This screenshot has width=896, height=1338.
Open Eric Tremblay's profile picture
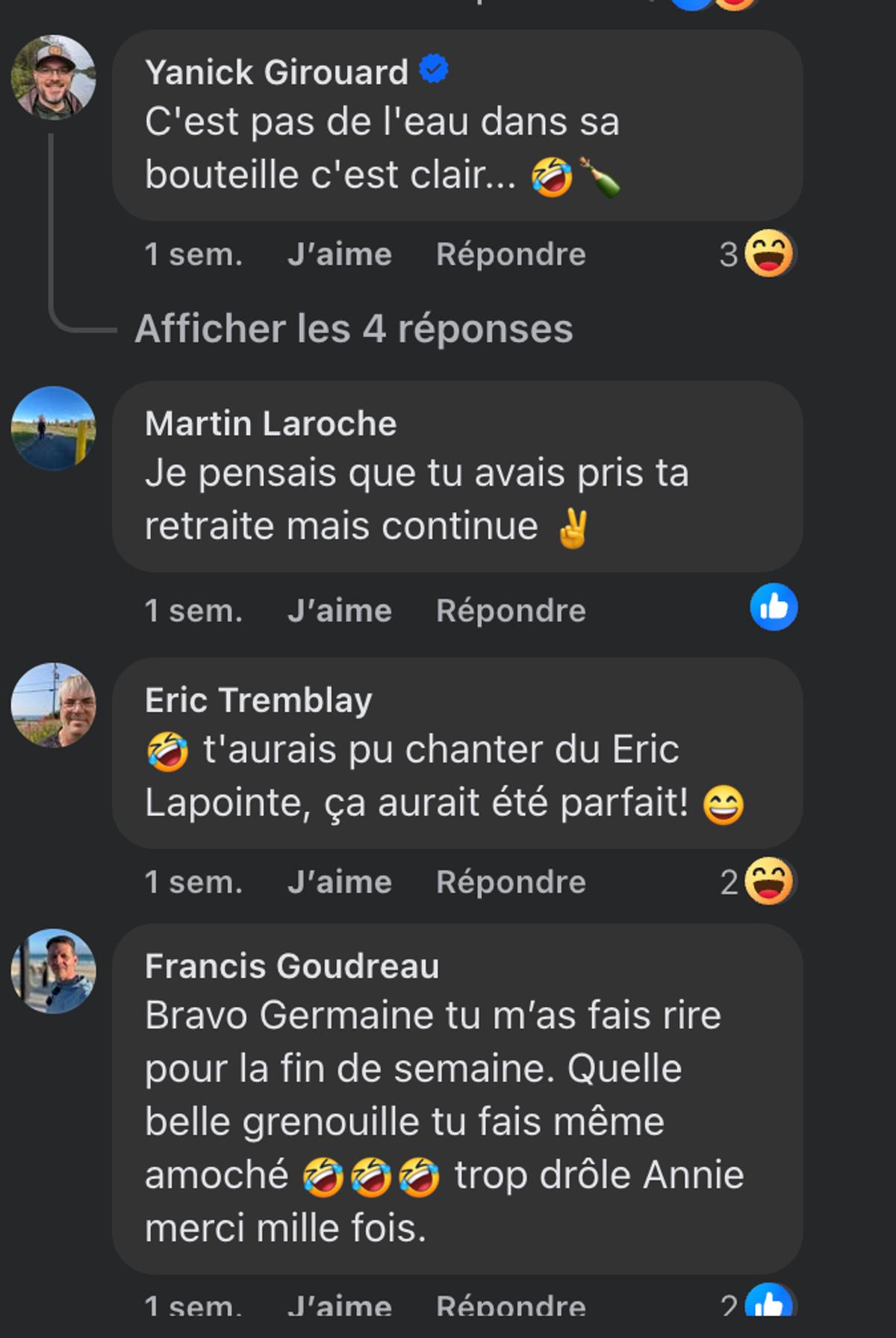[53, 704]
